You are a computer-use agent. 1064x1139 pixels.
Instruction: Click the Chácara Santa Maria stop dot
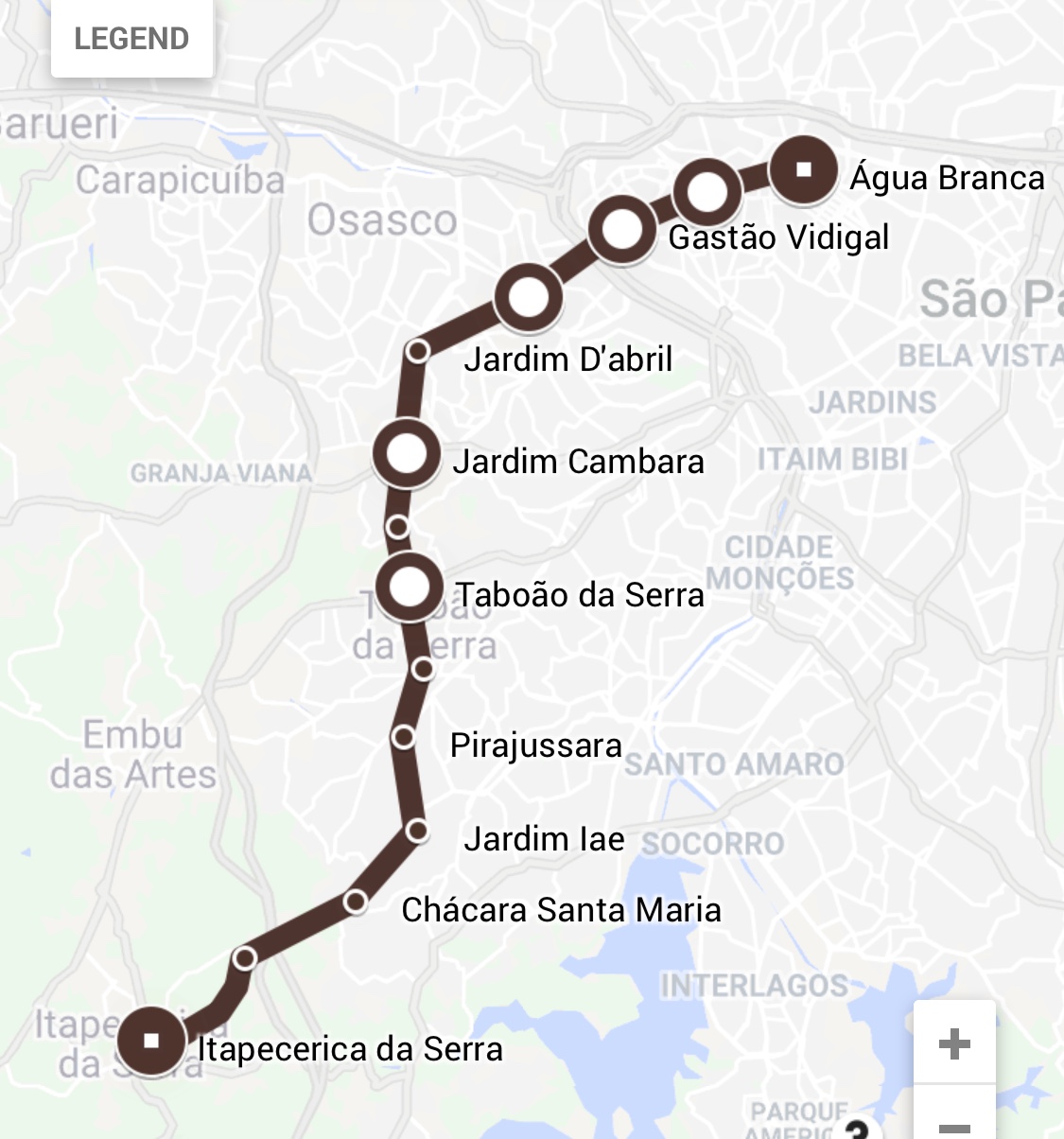tap(358, 903)
